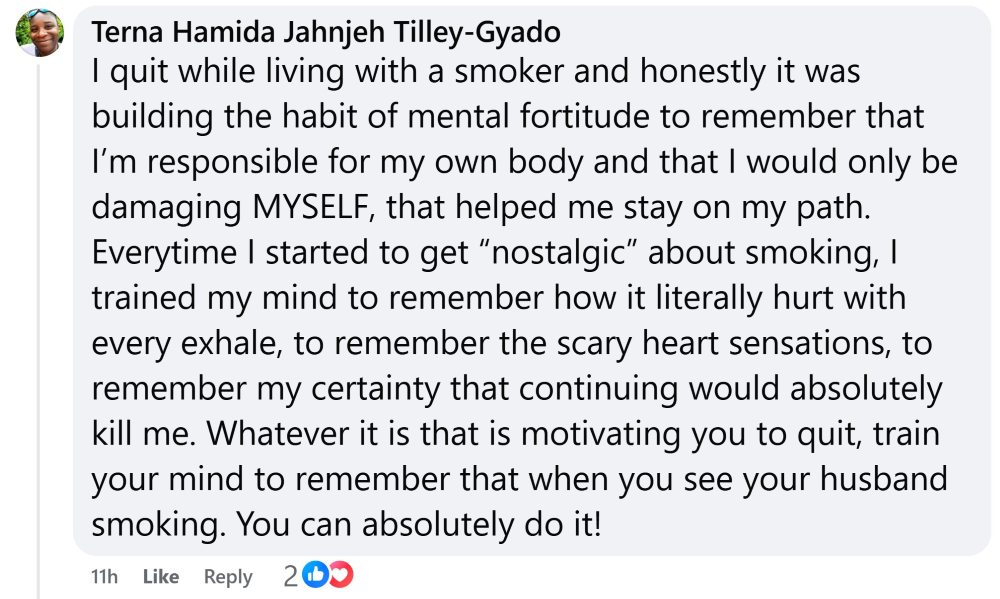Like Terna's comment
Viewport: 1000px width, 599px height.
coord(161,576)
